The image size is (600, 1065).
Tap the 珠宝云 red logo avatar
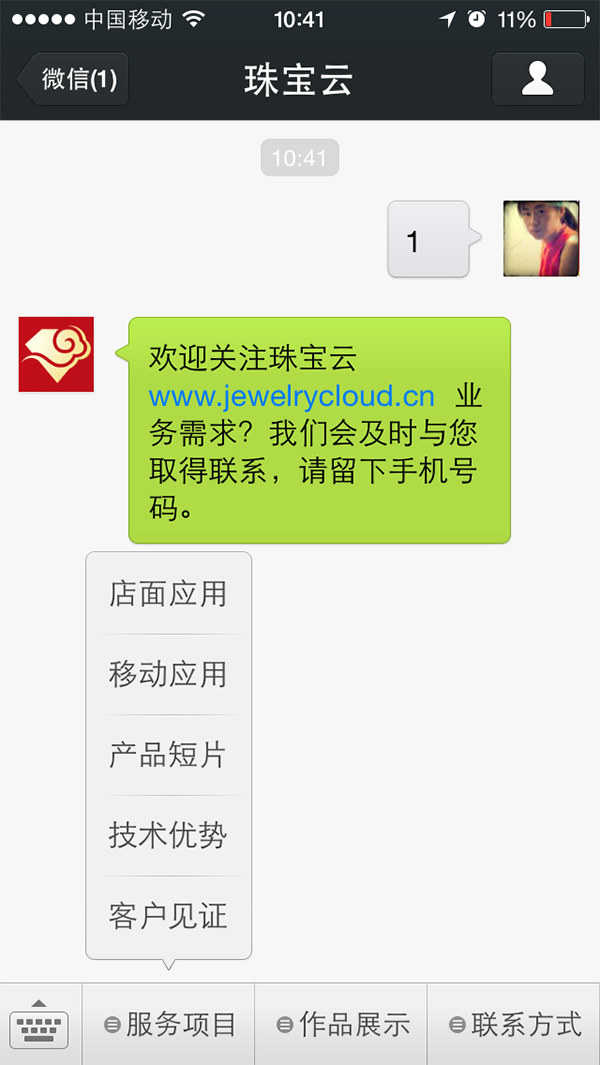56,354
